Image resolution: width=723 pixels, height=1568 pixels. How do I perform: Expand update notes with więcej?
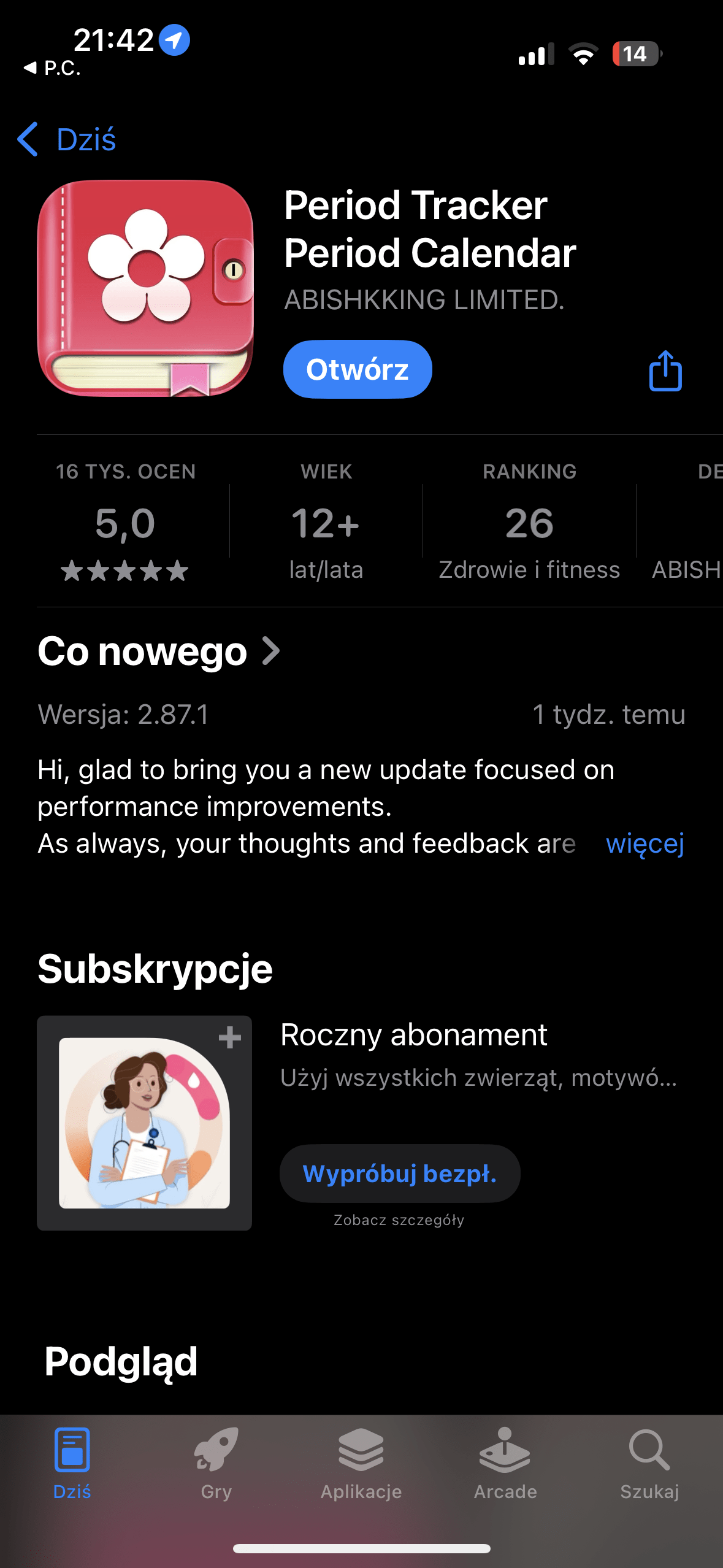(645, 844)
